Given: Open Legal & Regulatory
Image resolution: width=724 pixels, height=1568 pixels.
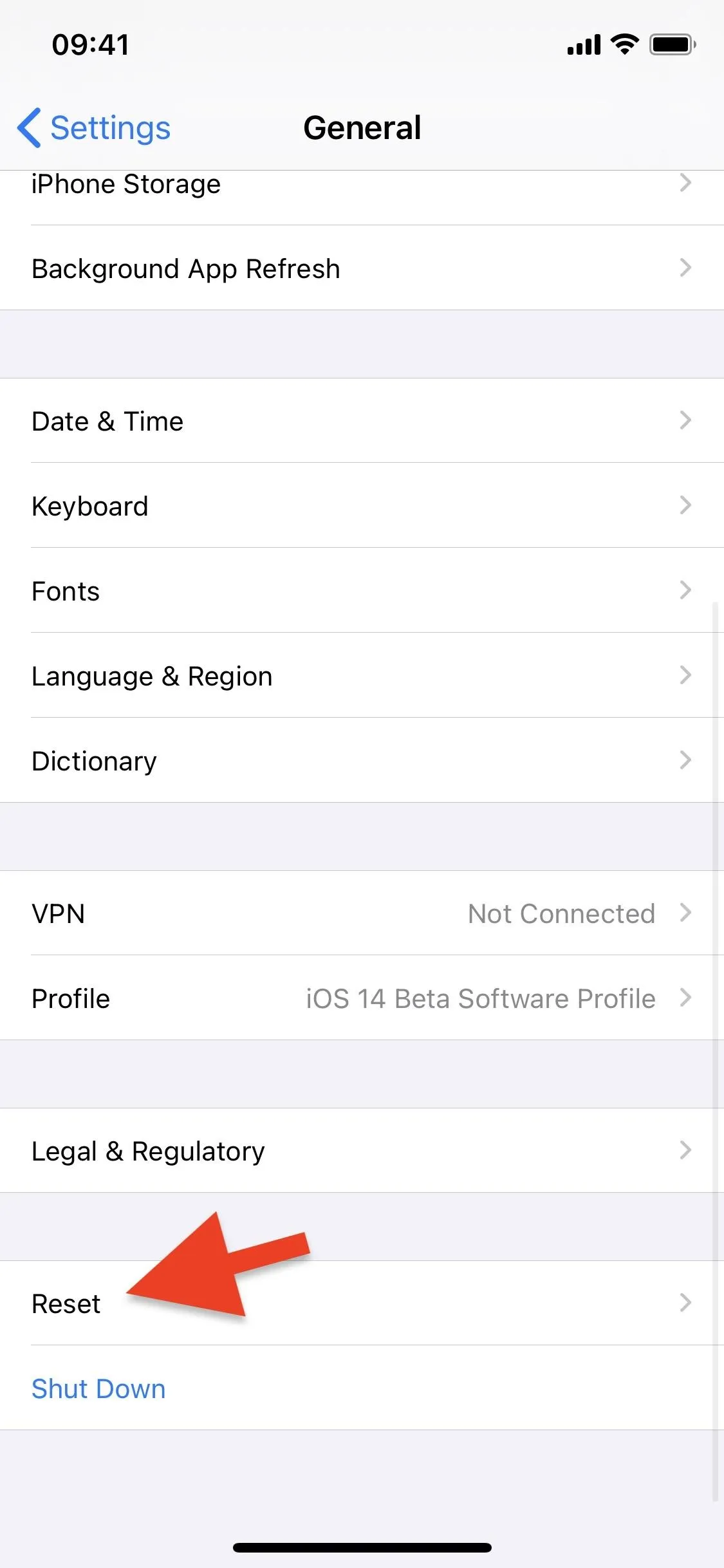Looking at the screenshot, I should [x=362, y=1150].
